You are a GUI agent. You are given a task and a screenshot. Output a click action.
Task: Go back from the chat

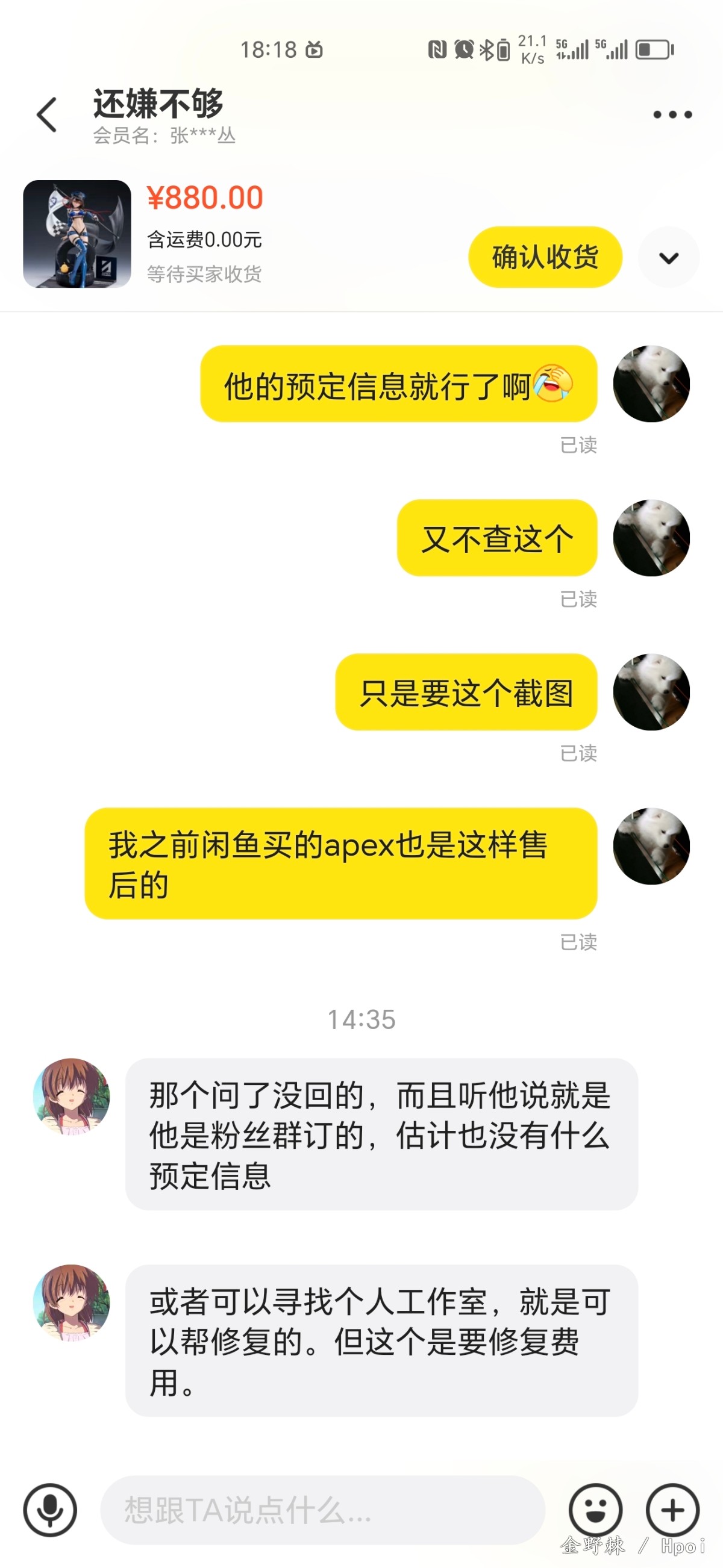47,114
